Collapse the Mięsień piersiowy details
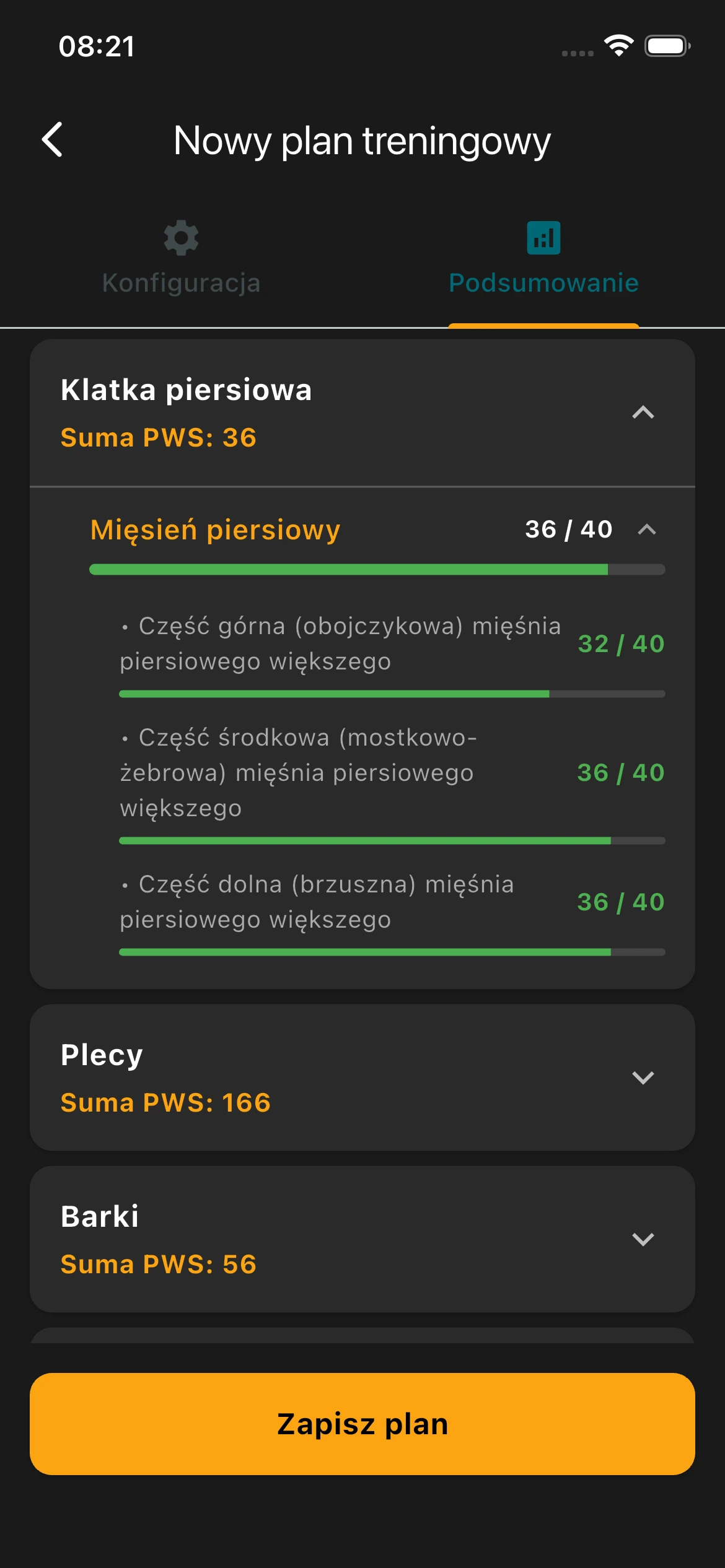Screen dimensions: 725x1568 [x=647, y=531]
